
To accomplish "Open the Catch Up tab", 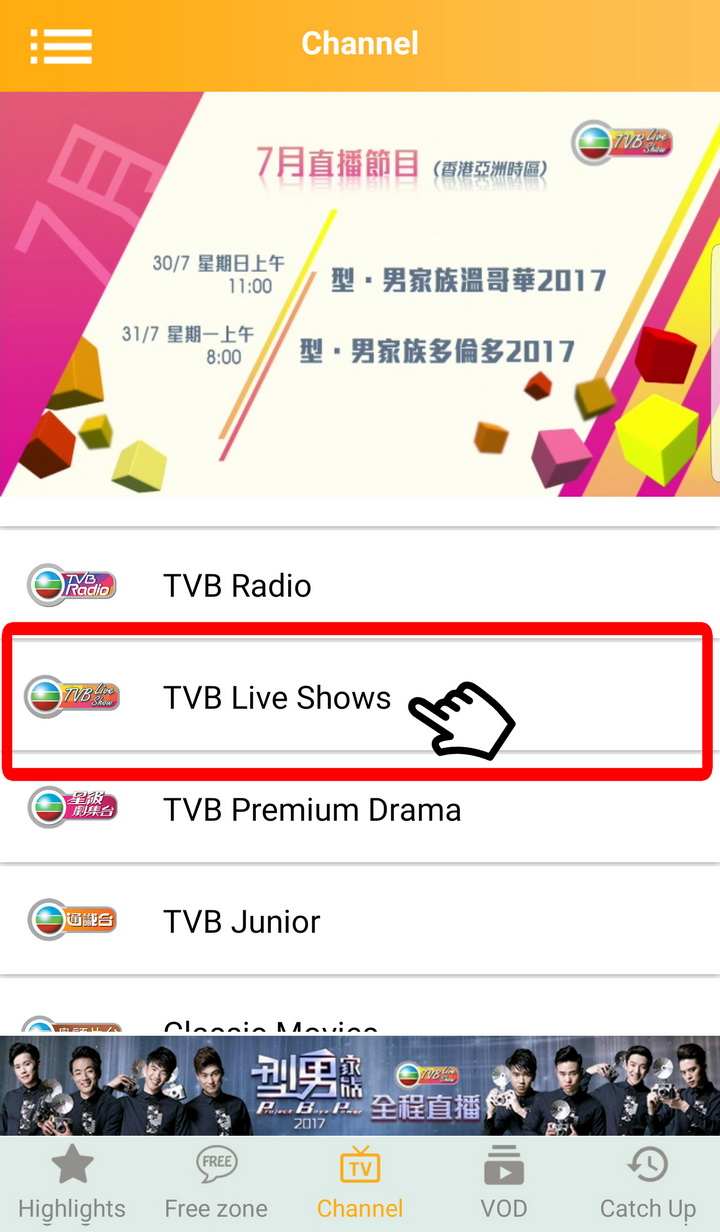I will (648, 1184).
